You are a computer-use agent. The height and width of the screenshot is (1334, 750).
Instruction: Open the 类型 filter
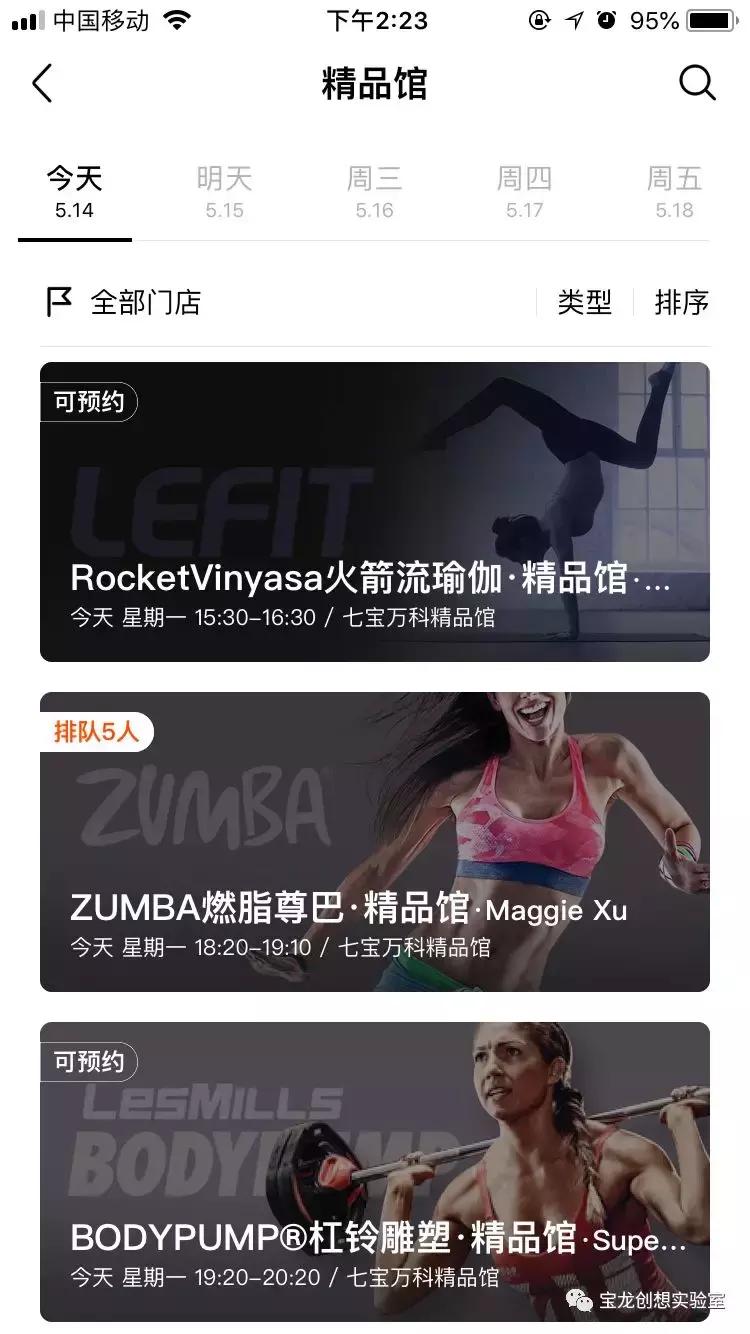(587, 303)
